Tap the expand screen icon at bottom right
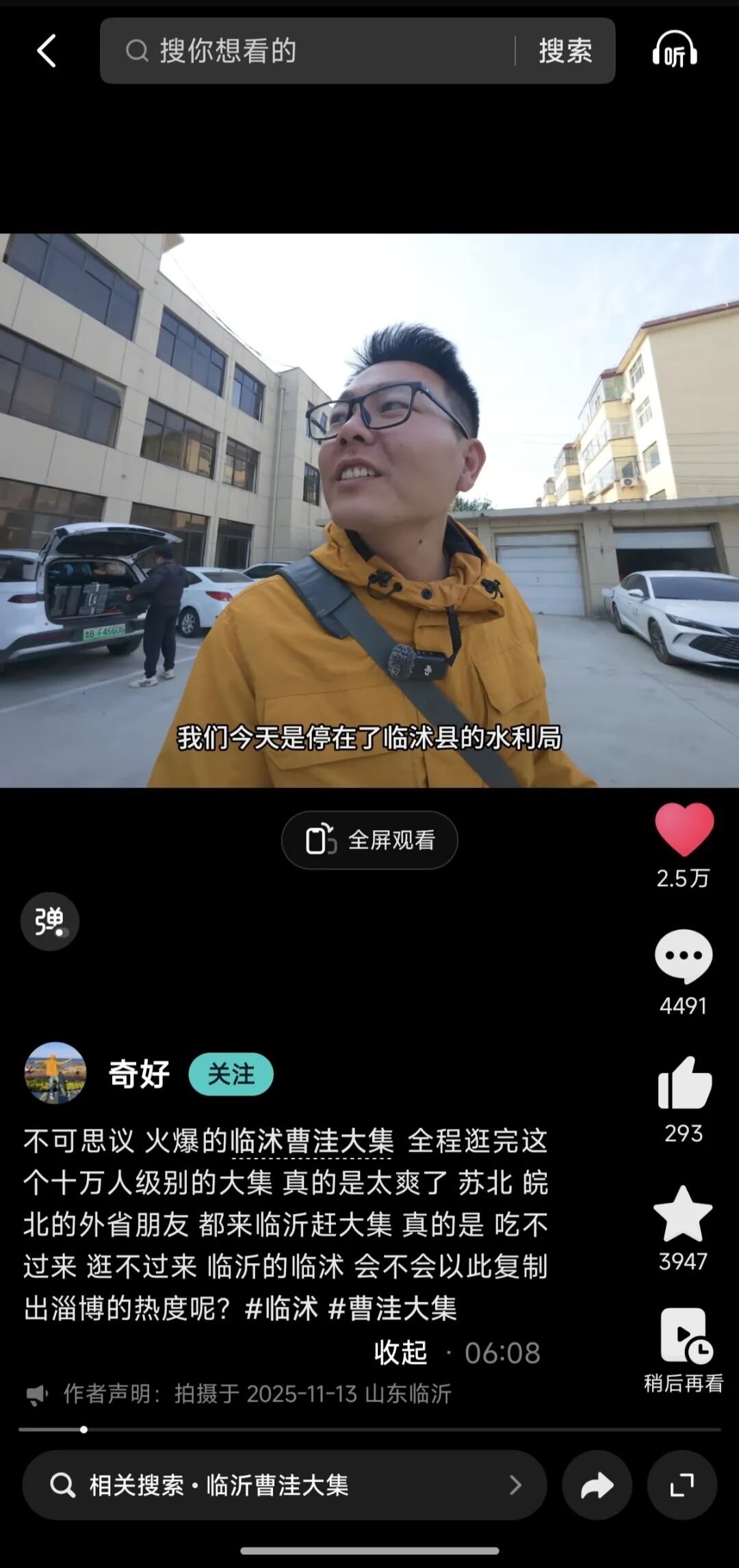Screen dimensions: 739x1568 pos(682,1485)
